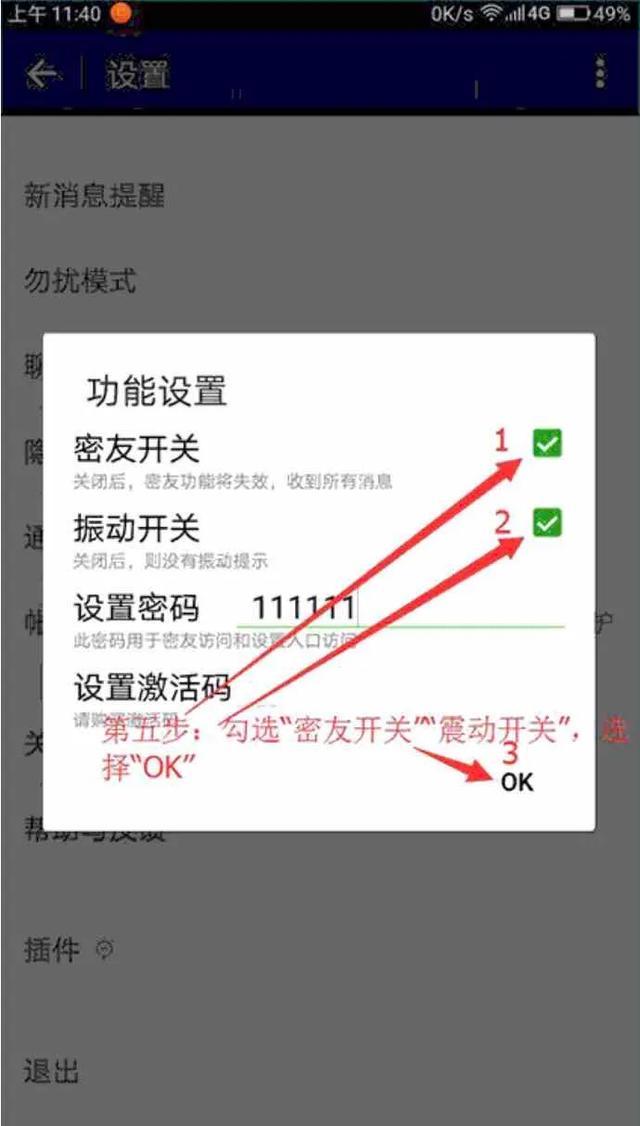Screen dimensions: 640x1126
Task: Uncheck the 密友开关 checkbox
Action: 547,444
